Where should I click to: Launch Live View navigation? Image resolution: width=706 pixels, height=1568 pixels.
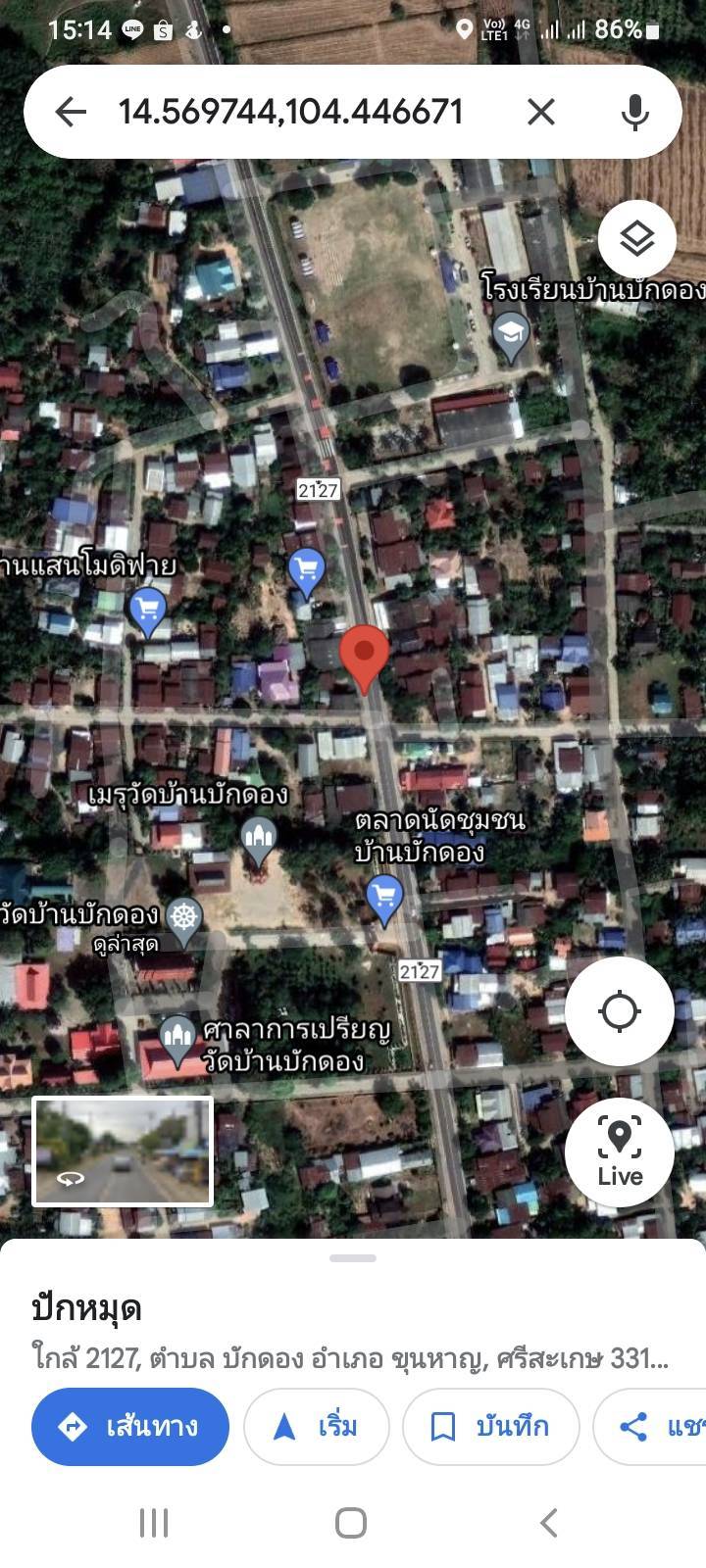pos(620,1151)
